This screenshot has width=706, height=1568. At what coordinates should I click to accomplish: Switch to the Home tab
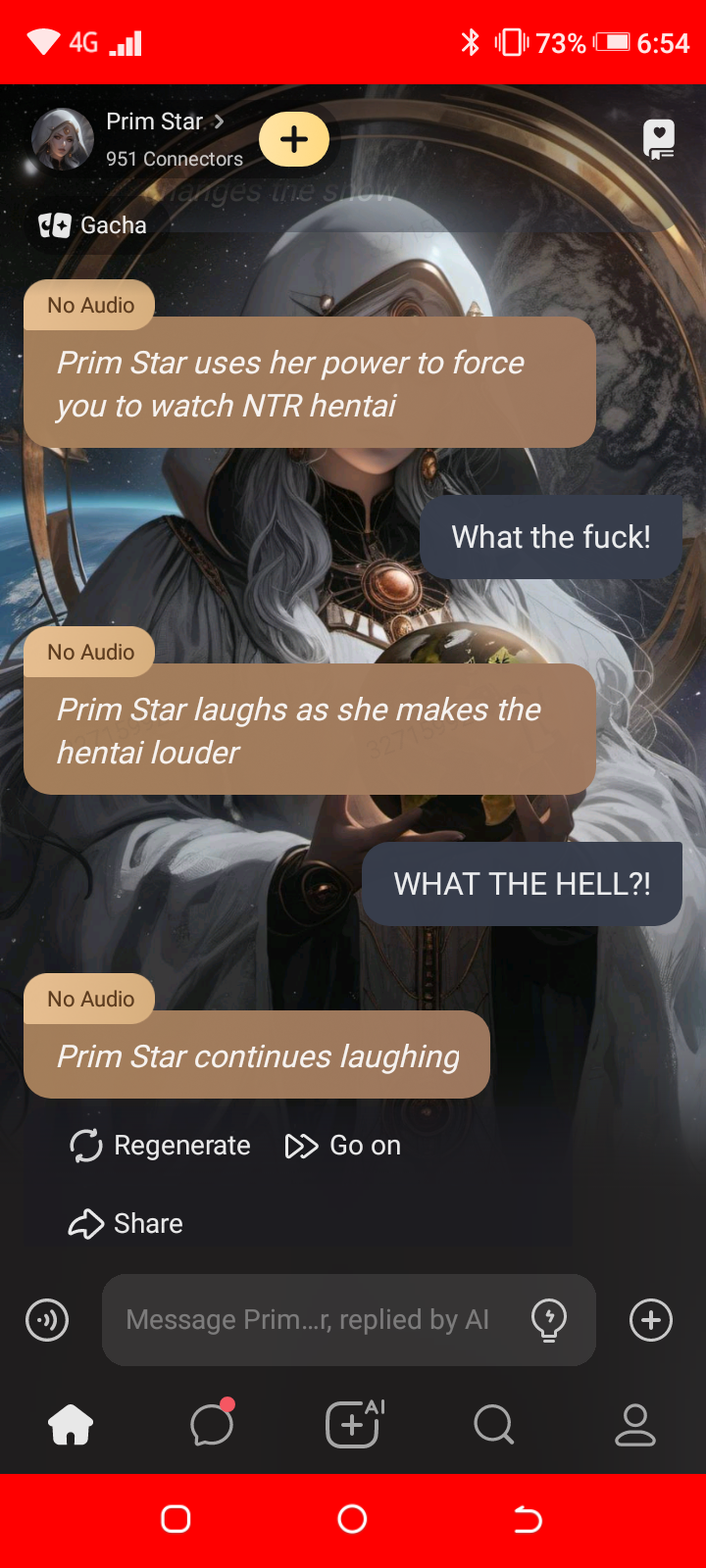[71, 1425]
